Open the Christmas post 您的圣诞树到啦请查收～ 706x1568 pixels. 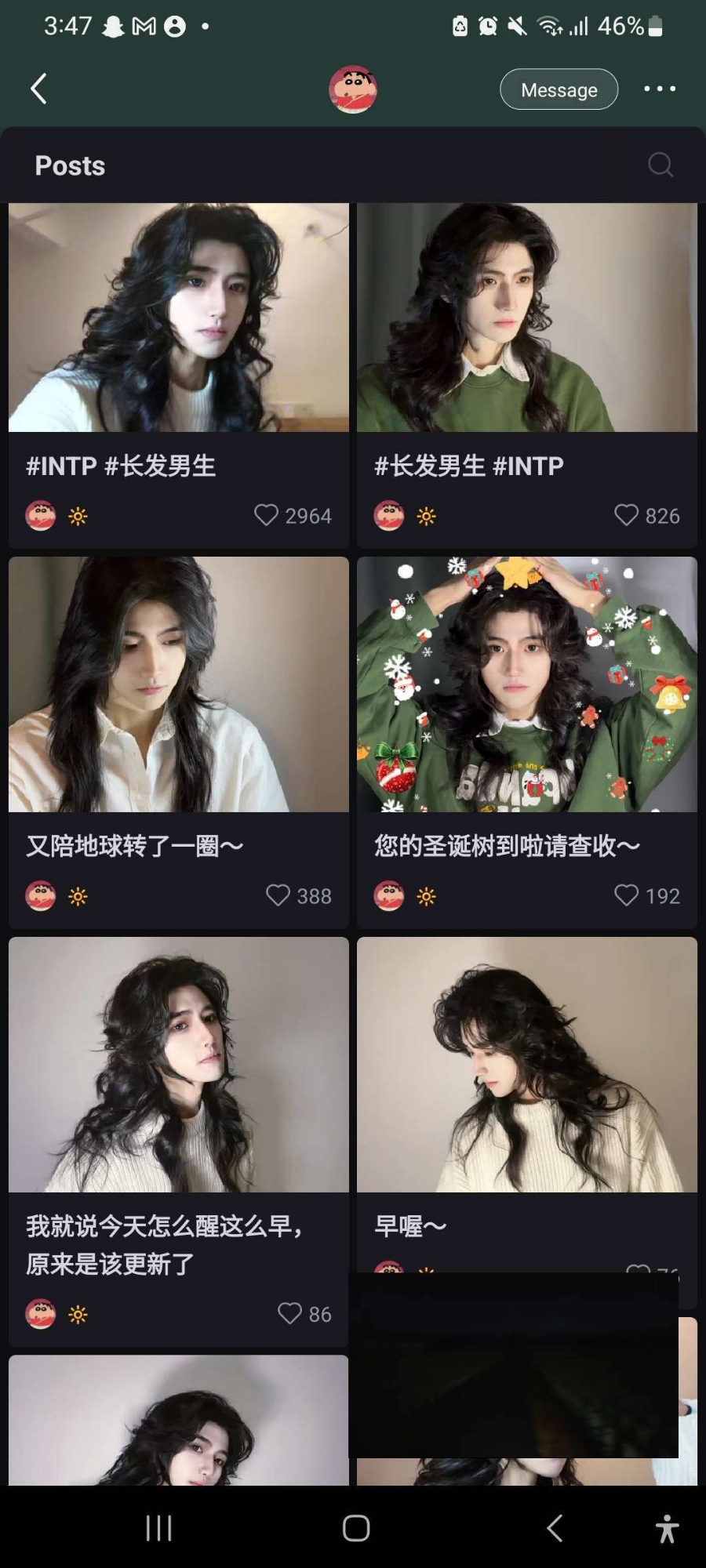click(x=527, y=684)
